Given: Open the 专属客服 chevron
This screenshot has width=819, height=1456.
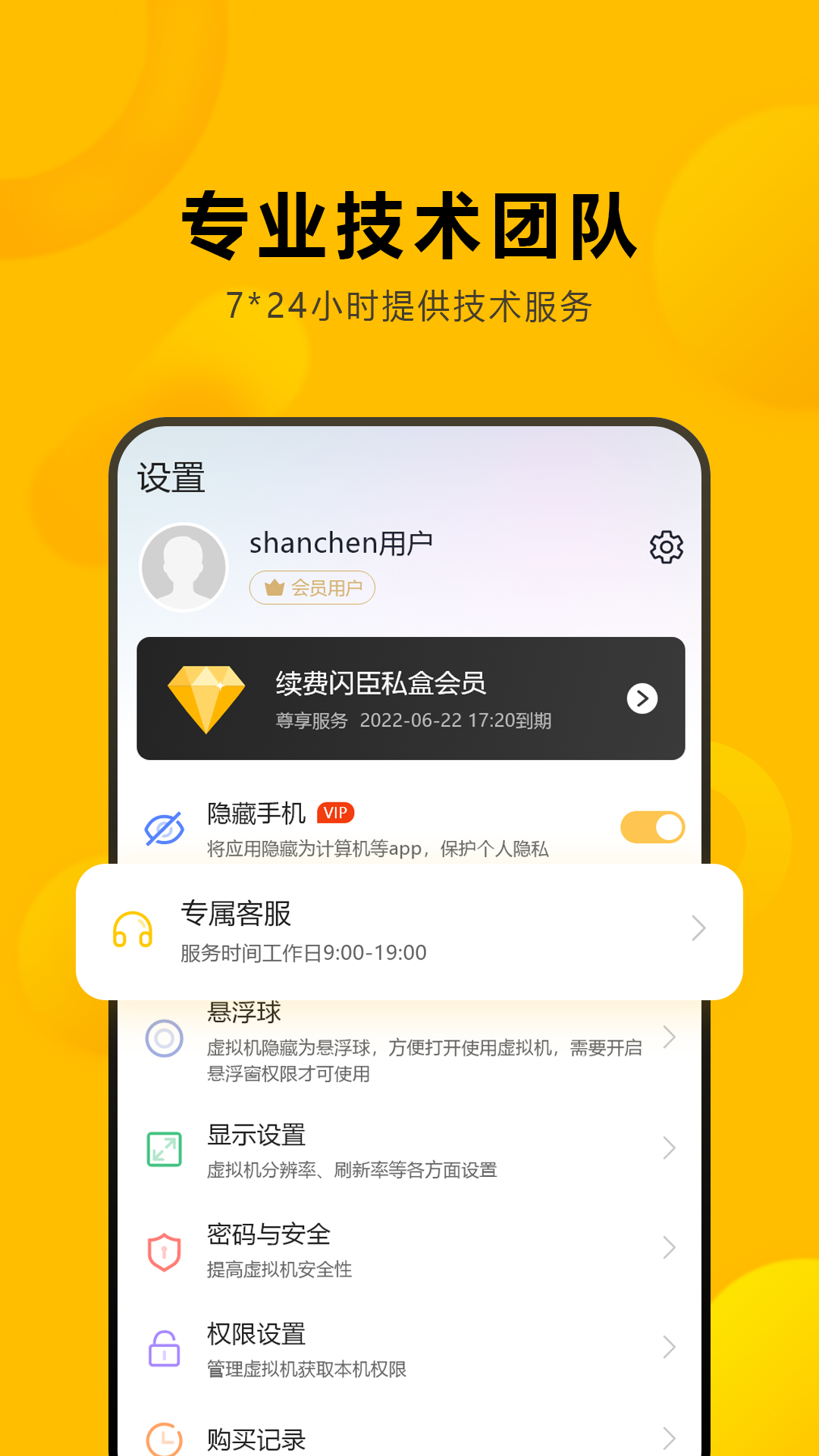Looking at the screenshot, I should (x=697, y=928).
